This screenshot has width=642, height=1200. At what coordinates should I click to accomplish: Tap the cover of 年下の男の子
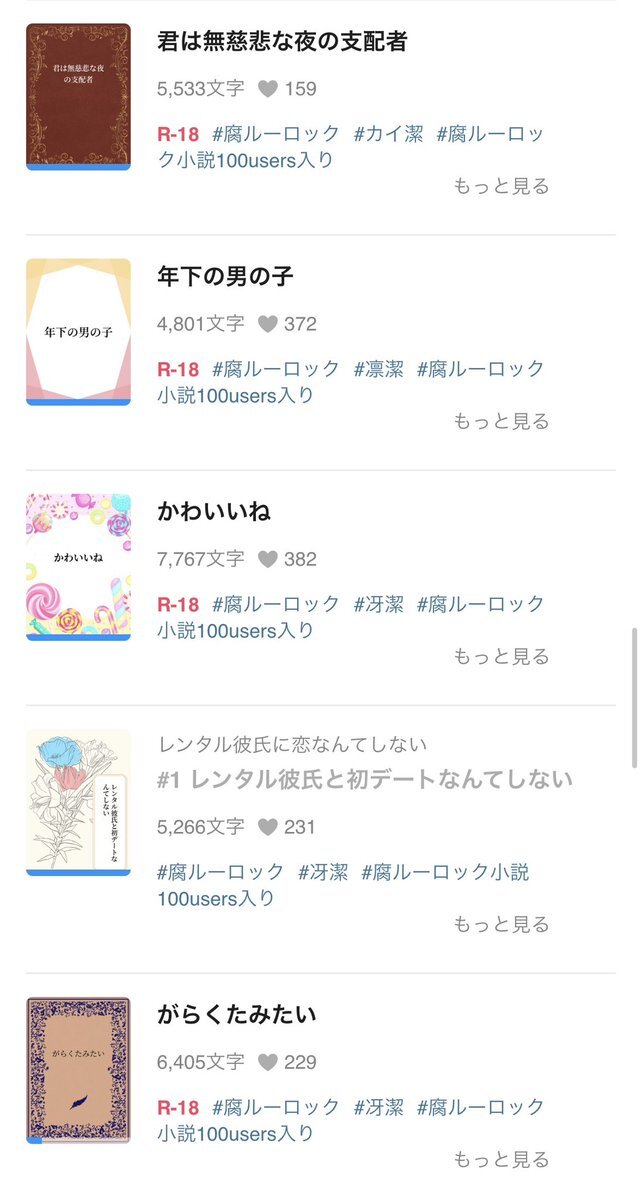pyautogui.click(x=78, y=332)
